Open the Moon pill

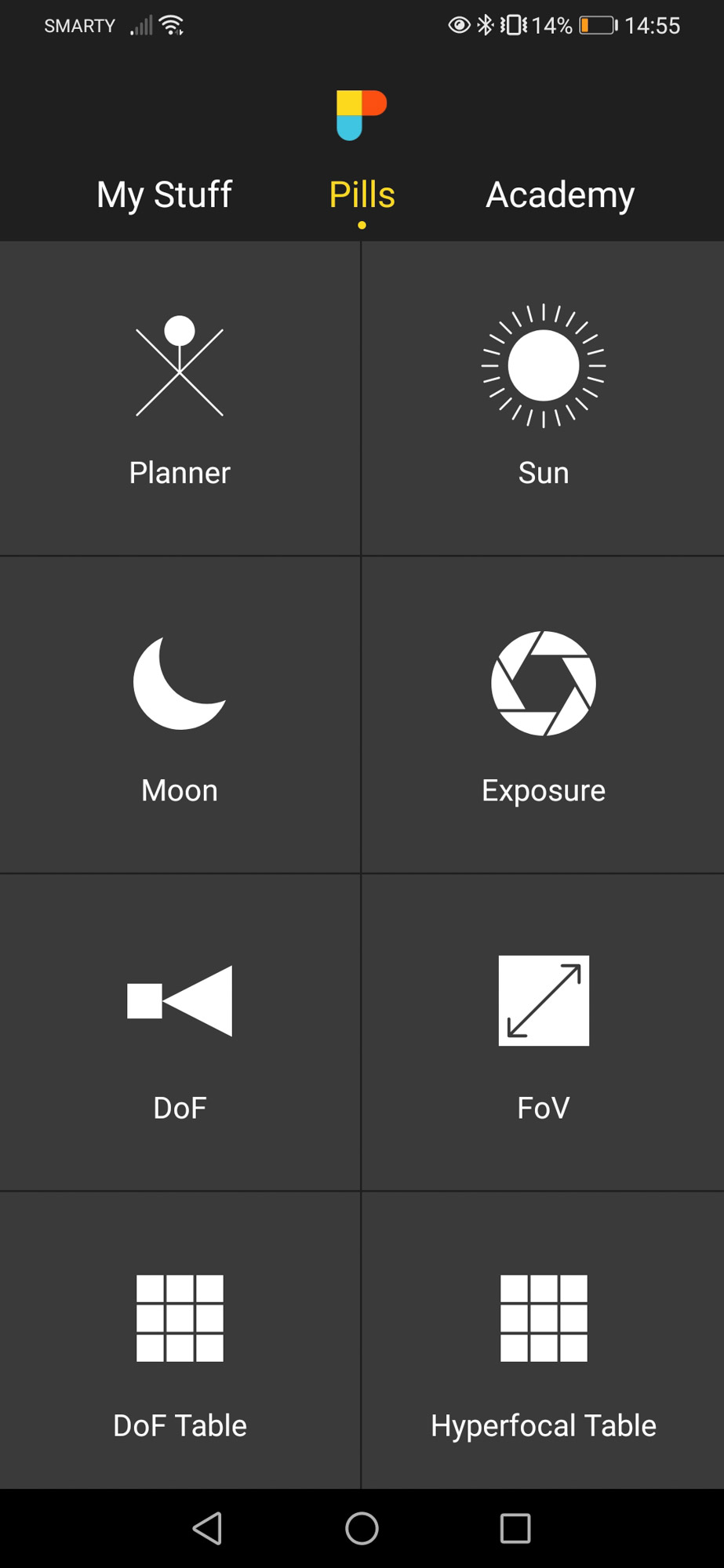[x=180, y=715]
